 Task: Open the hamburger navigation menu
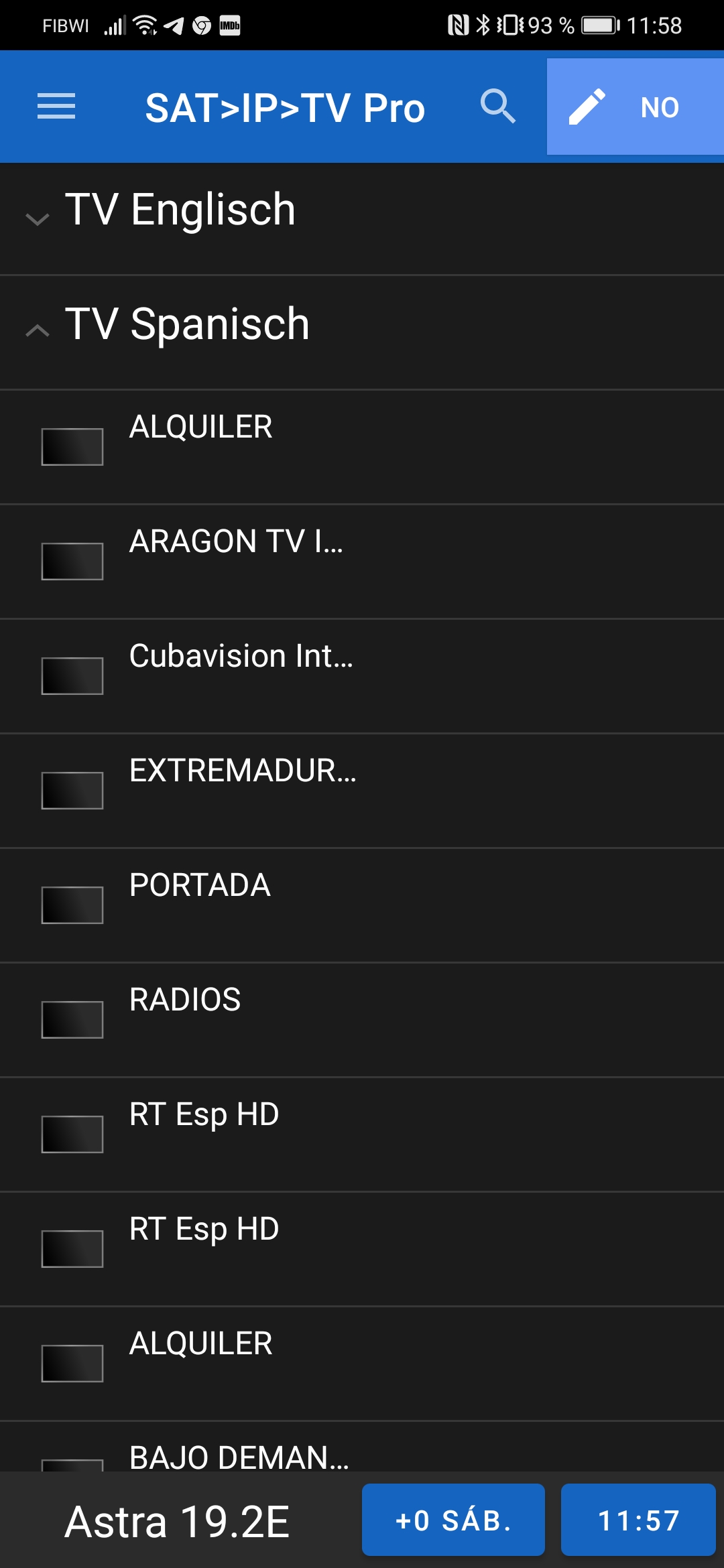point(56,107)
